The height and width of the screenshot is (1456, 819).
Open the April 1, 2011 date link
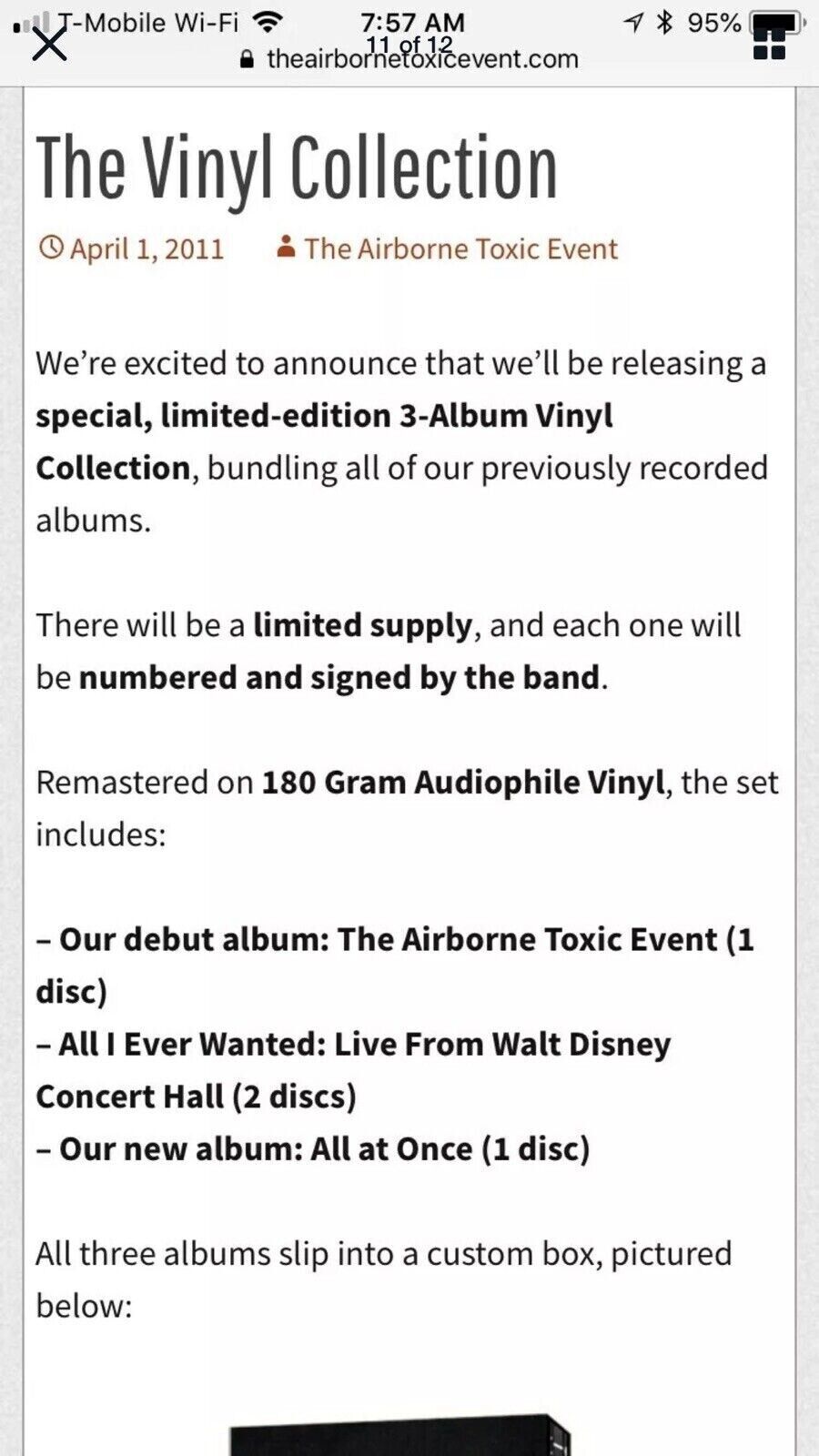pyautogui.click(x=147, y=248)
